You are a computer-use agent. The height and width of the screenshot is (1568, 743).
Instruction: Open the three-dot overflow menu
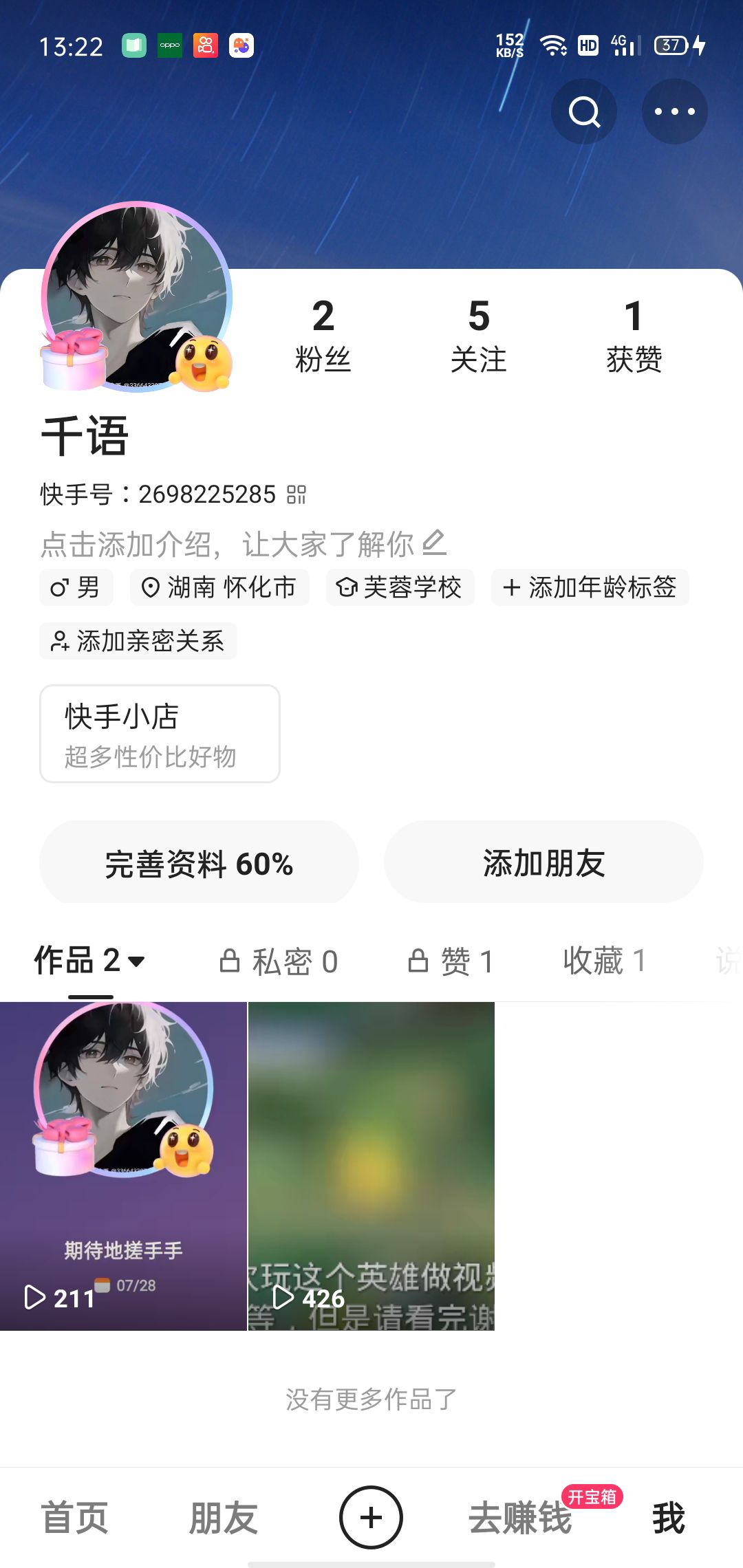[x=674, y=111]
